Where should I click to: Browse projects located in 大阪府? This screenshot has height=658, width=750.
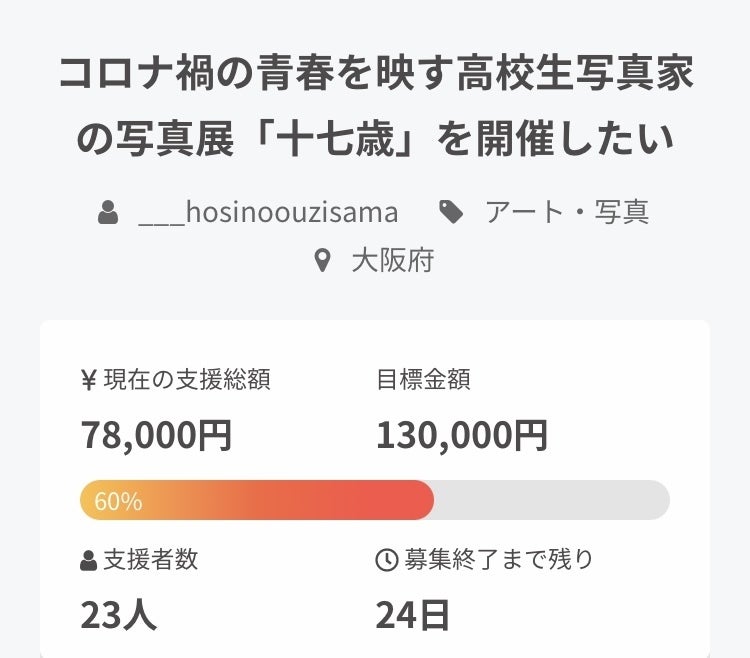[392, 262]
